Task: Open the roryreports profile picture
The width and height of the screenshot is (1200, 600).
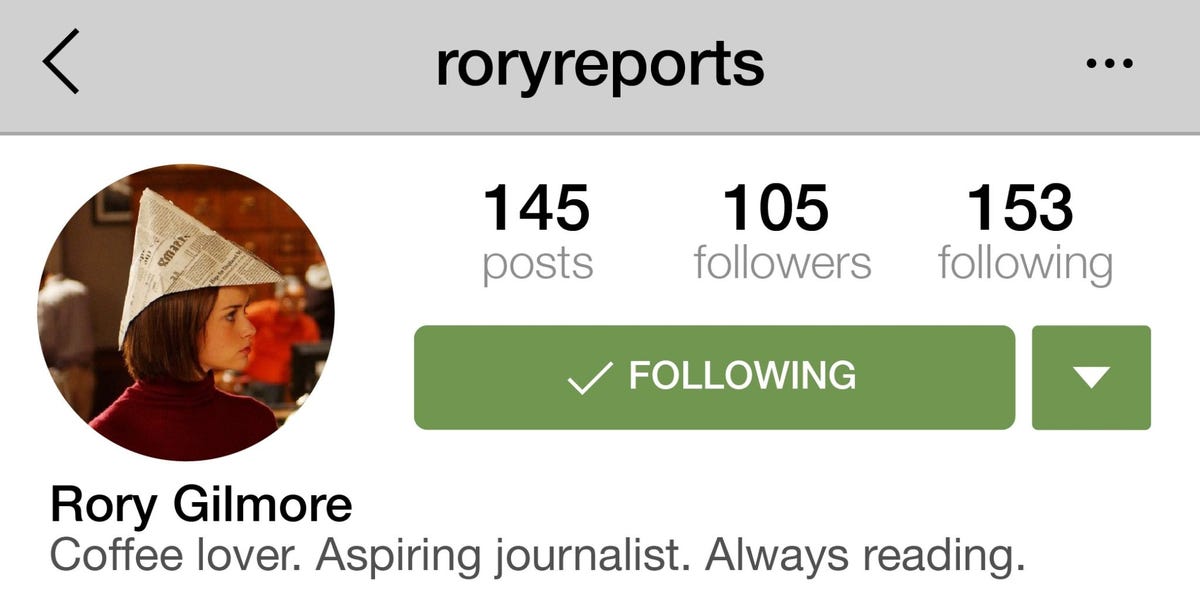Action: [x=186, y=312]
